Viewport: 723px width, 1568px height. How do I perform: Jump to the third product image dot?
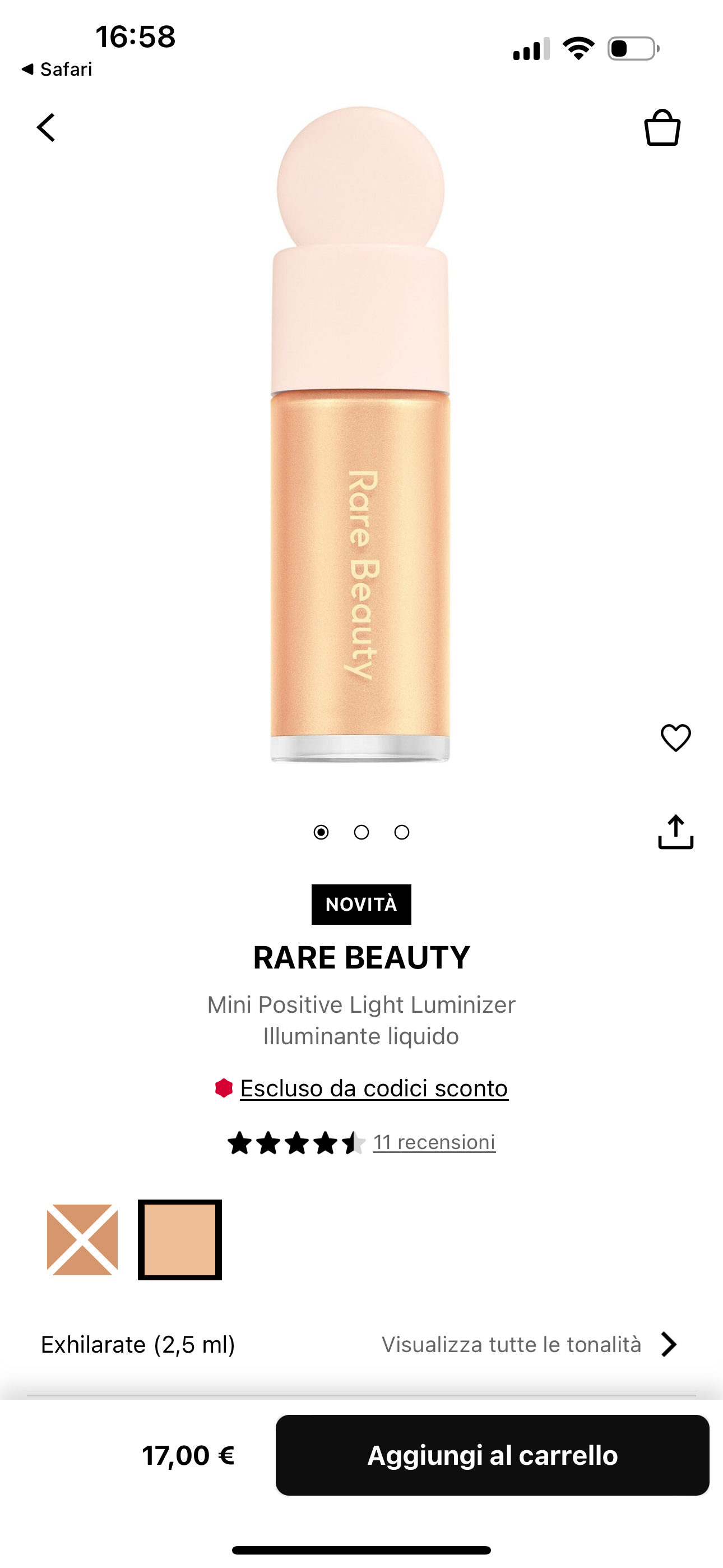coord(402,832)
